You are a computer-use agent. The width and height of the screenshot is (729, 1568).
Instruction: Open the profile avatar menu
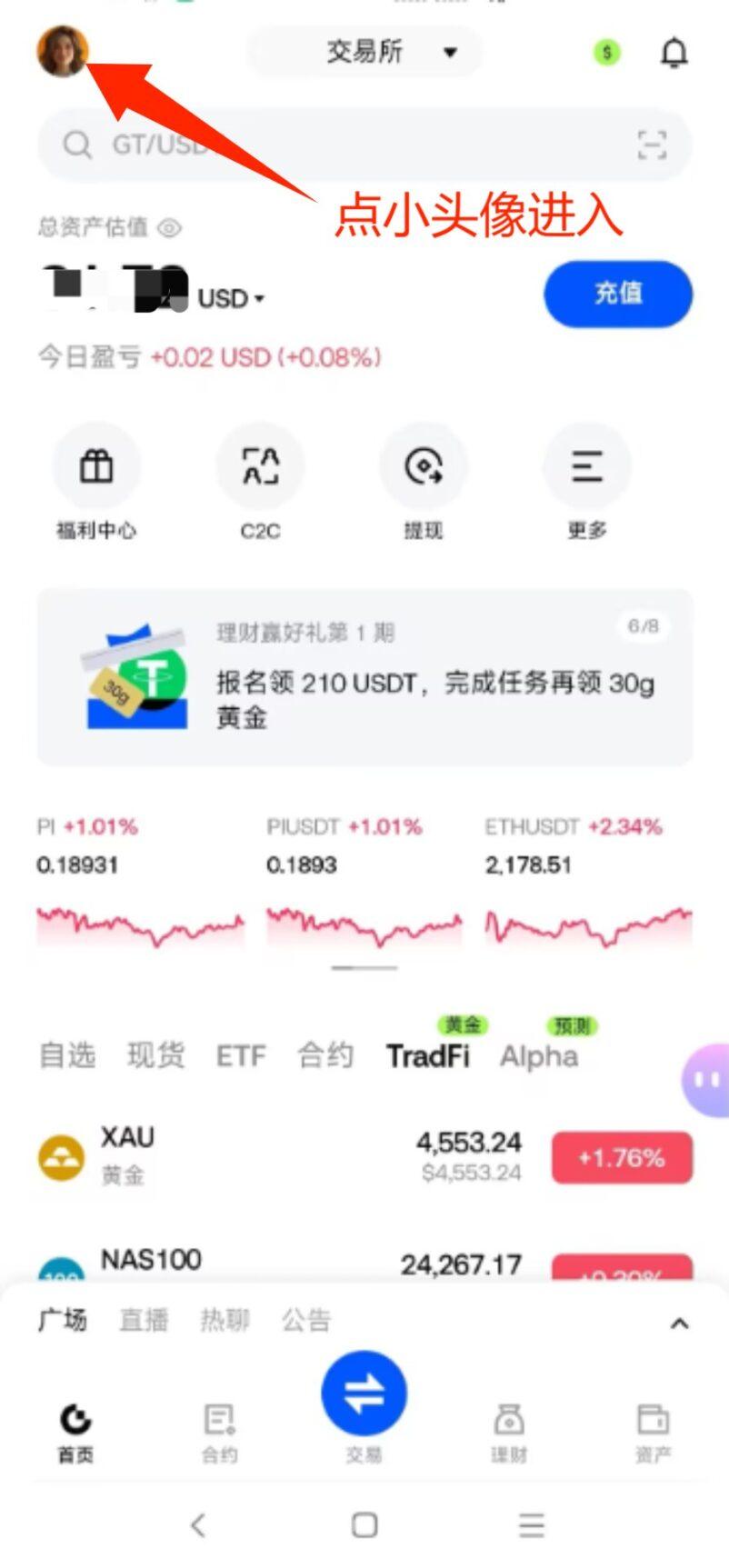pos(62,51)
